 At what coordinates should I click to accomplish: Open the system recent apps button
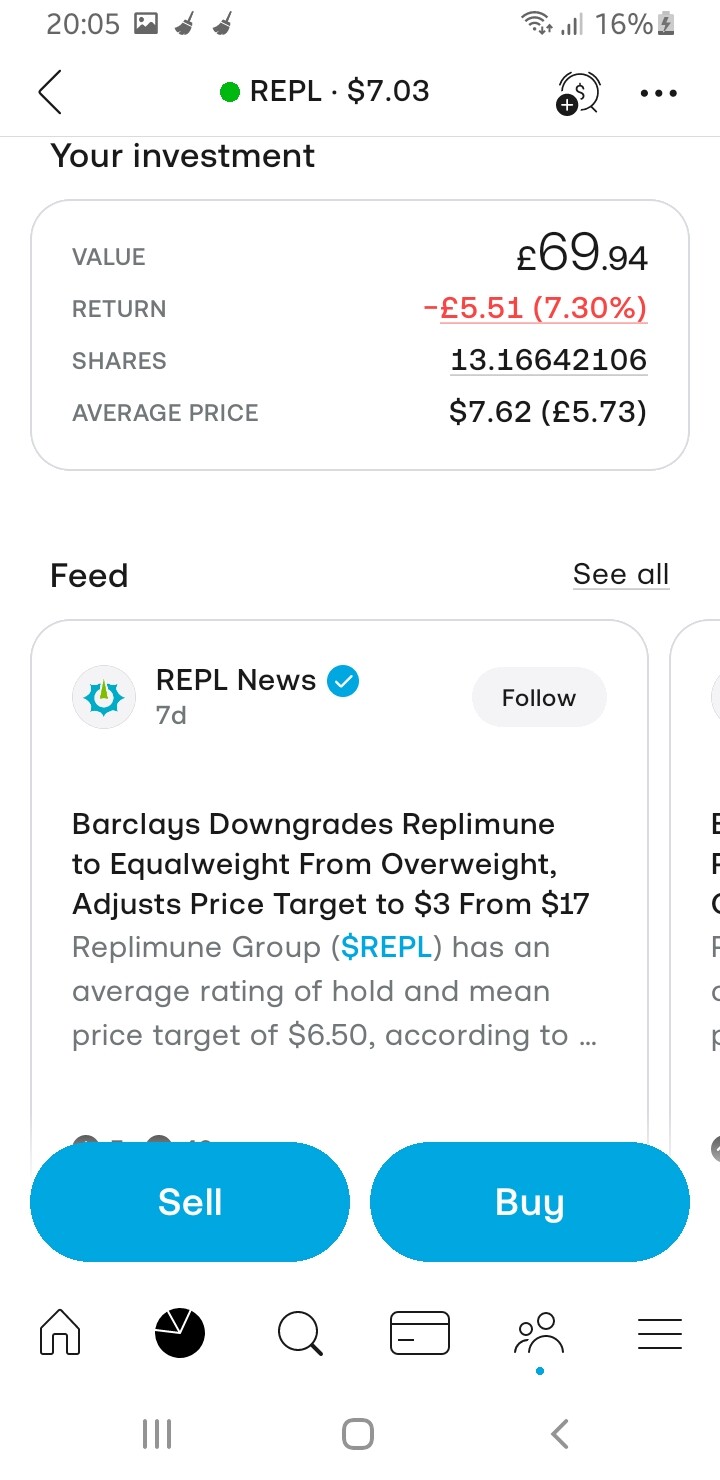coord(157,1434)
